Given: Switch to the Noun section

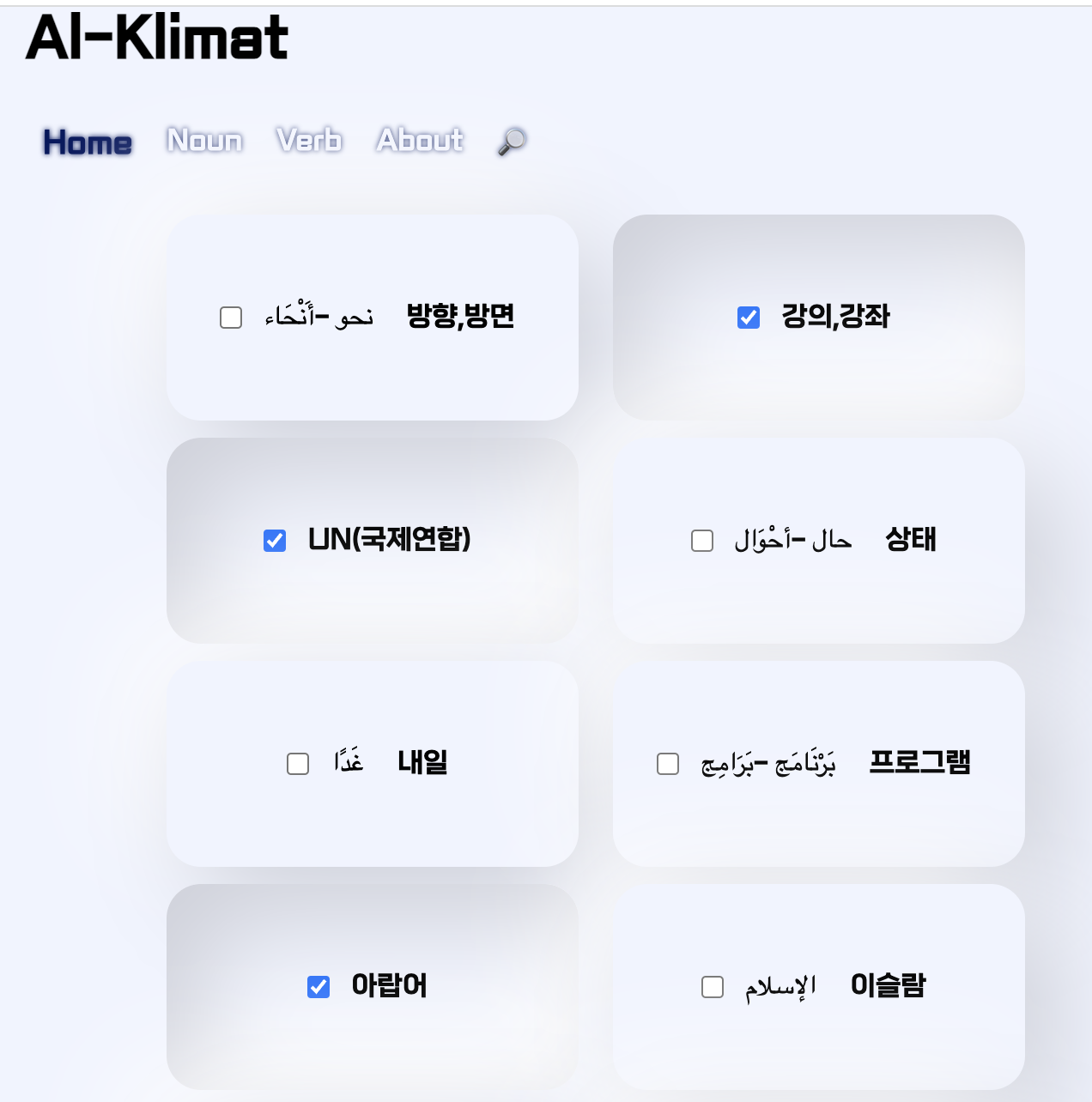Looking at the screenshot, I should [x=204, y=140].
